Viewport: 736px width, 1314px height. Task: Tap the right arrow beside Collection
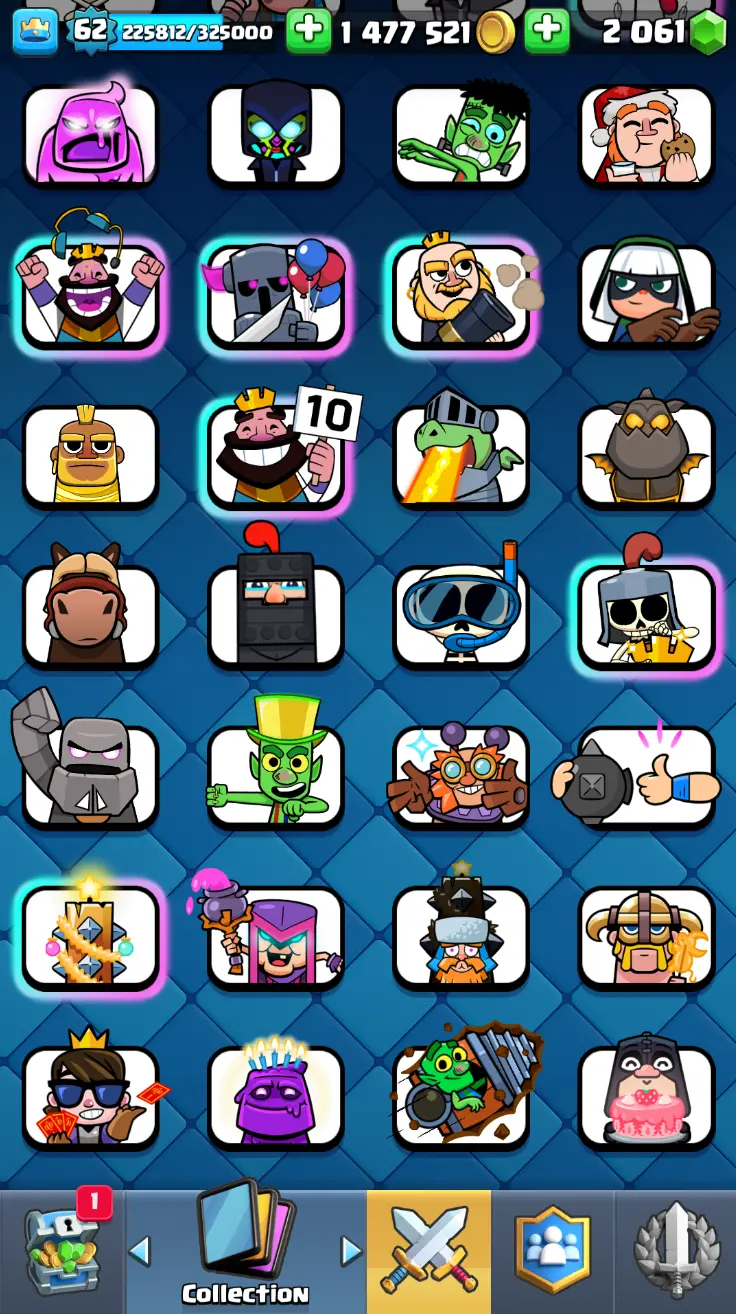point(351,1250)
